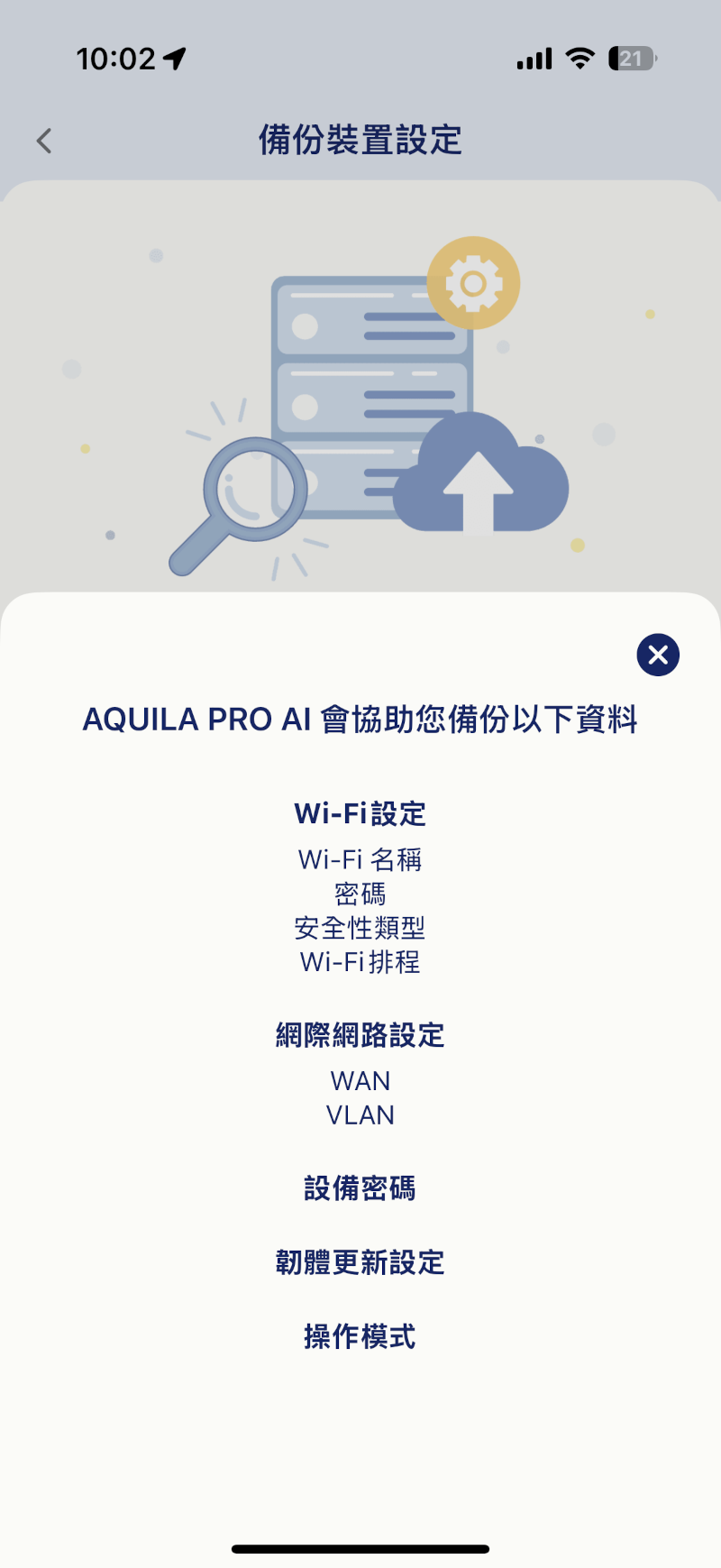The image size is (721, 1568).
Task: Tap the gear icon on the server illustration
Action: point(475,282)
